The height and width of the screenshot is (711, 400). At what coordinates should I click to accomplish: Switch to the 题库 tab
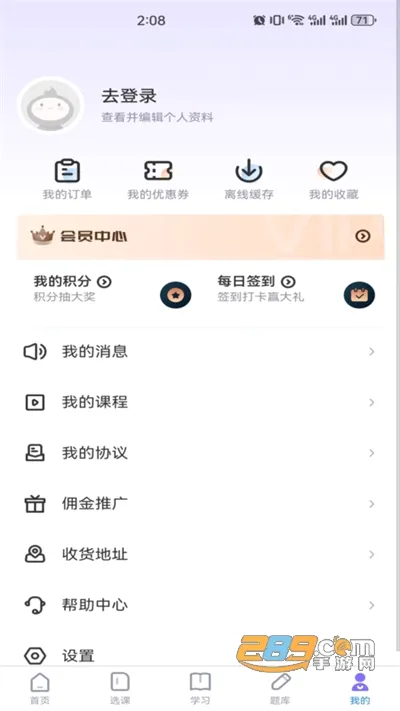tap(280, 689)
